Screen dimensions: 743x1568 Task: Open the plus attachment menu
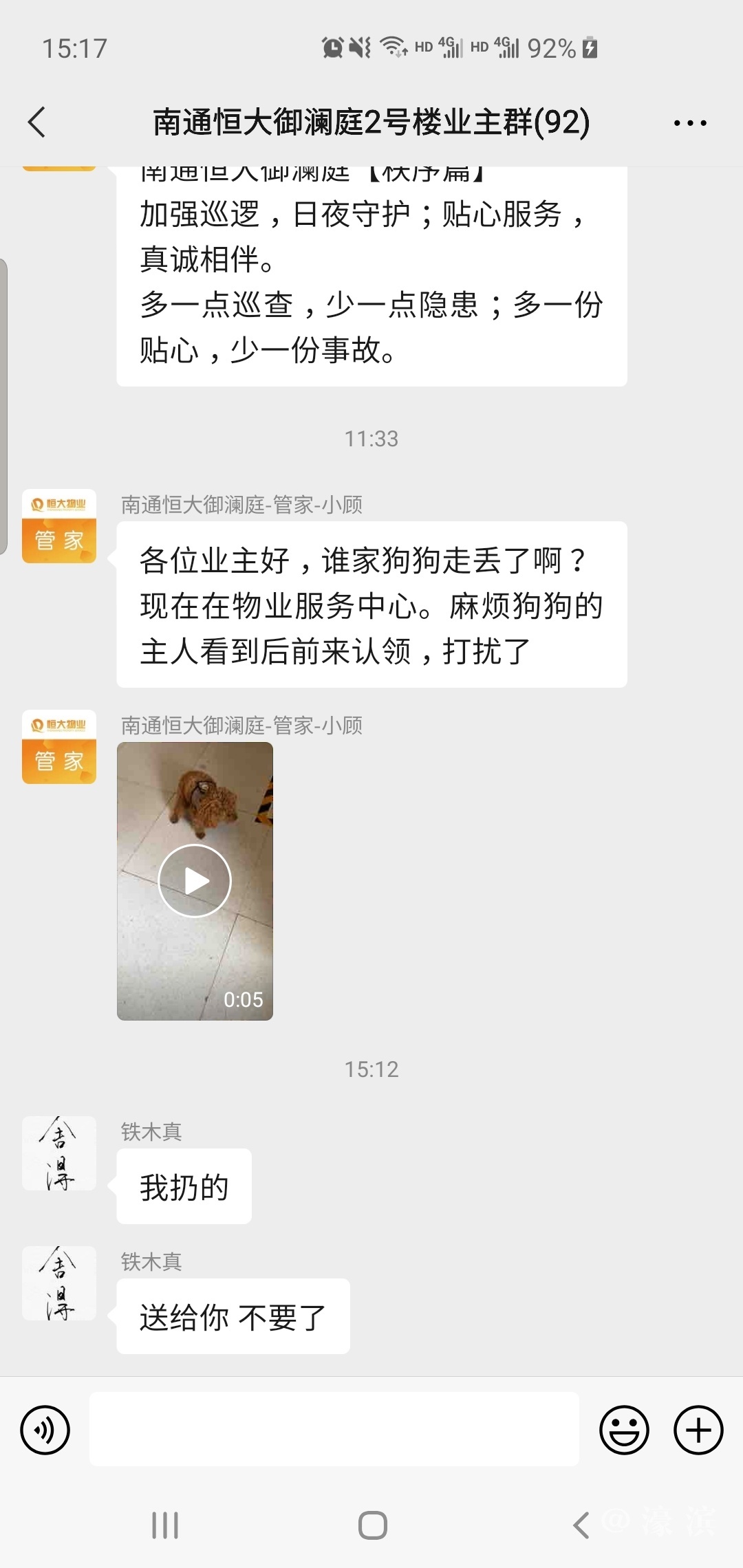pyautogui.click(x=698, y=1430)
